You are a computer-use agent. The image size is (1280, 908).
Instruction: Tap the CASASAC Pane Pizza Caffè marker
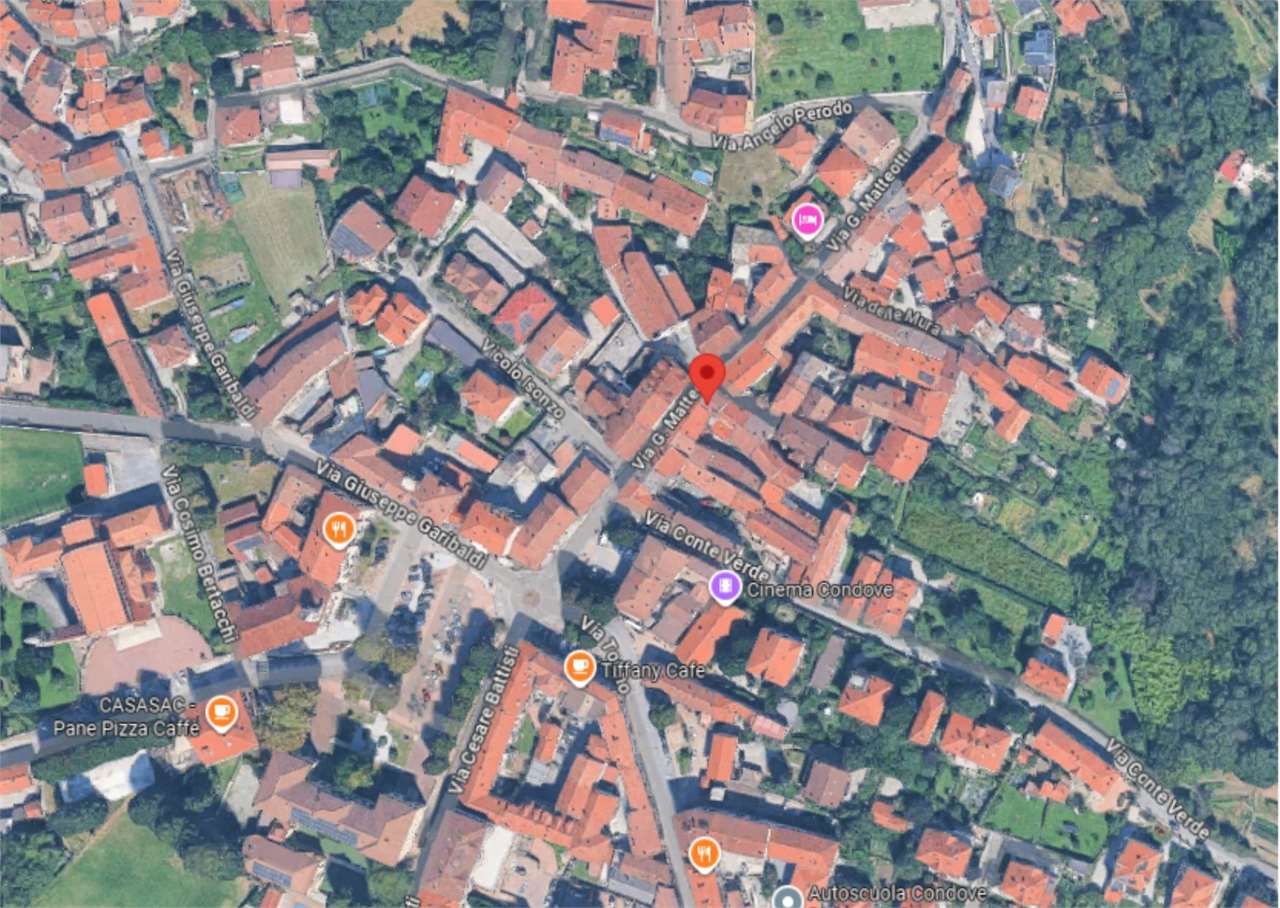coord(221,714)
